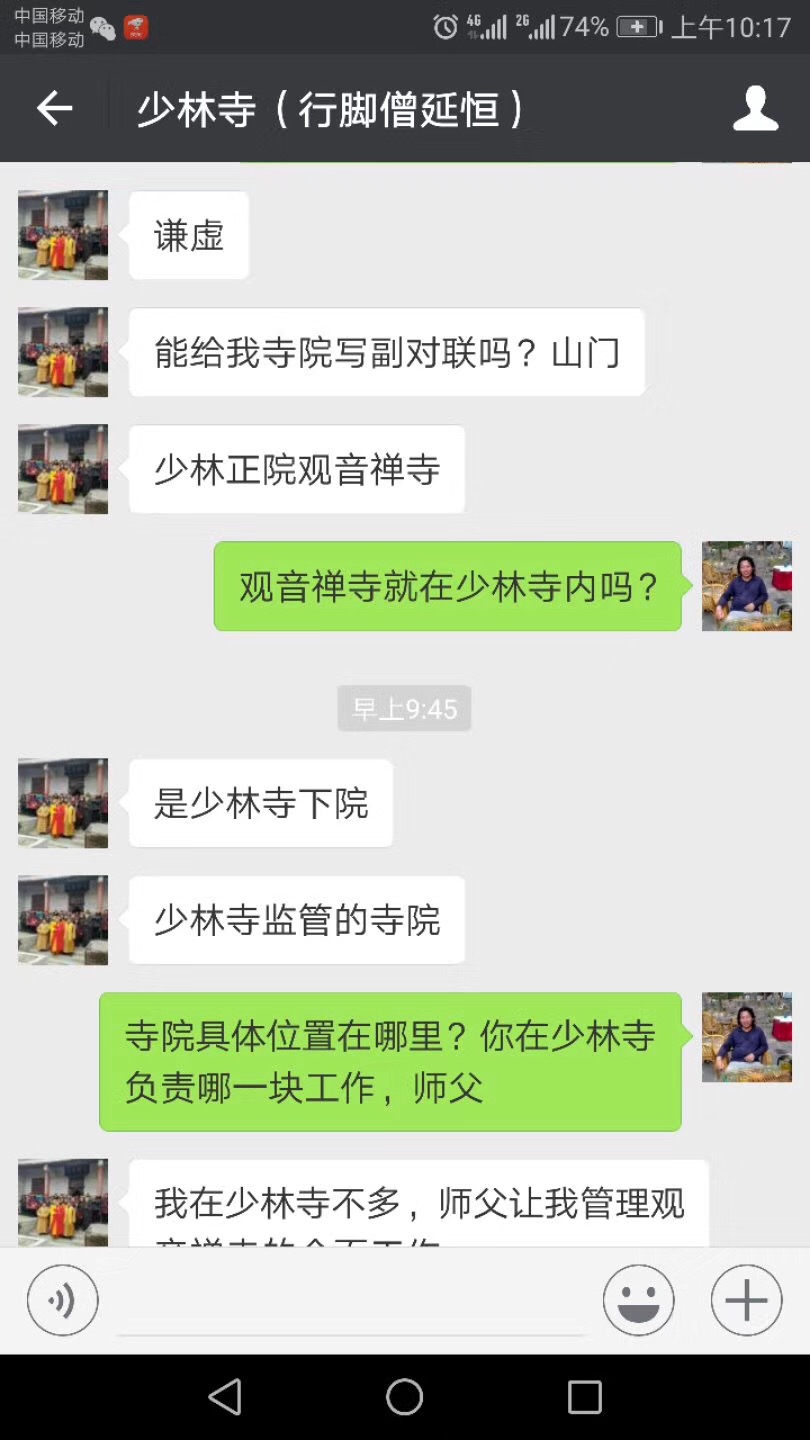The image size is (810, 1440).
Task: Tap the system home button
Action: click(404, 1397)
